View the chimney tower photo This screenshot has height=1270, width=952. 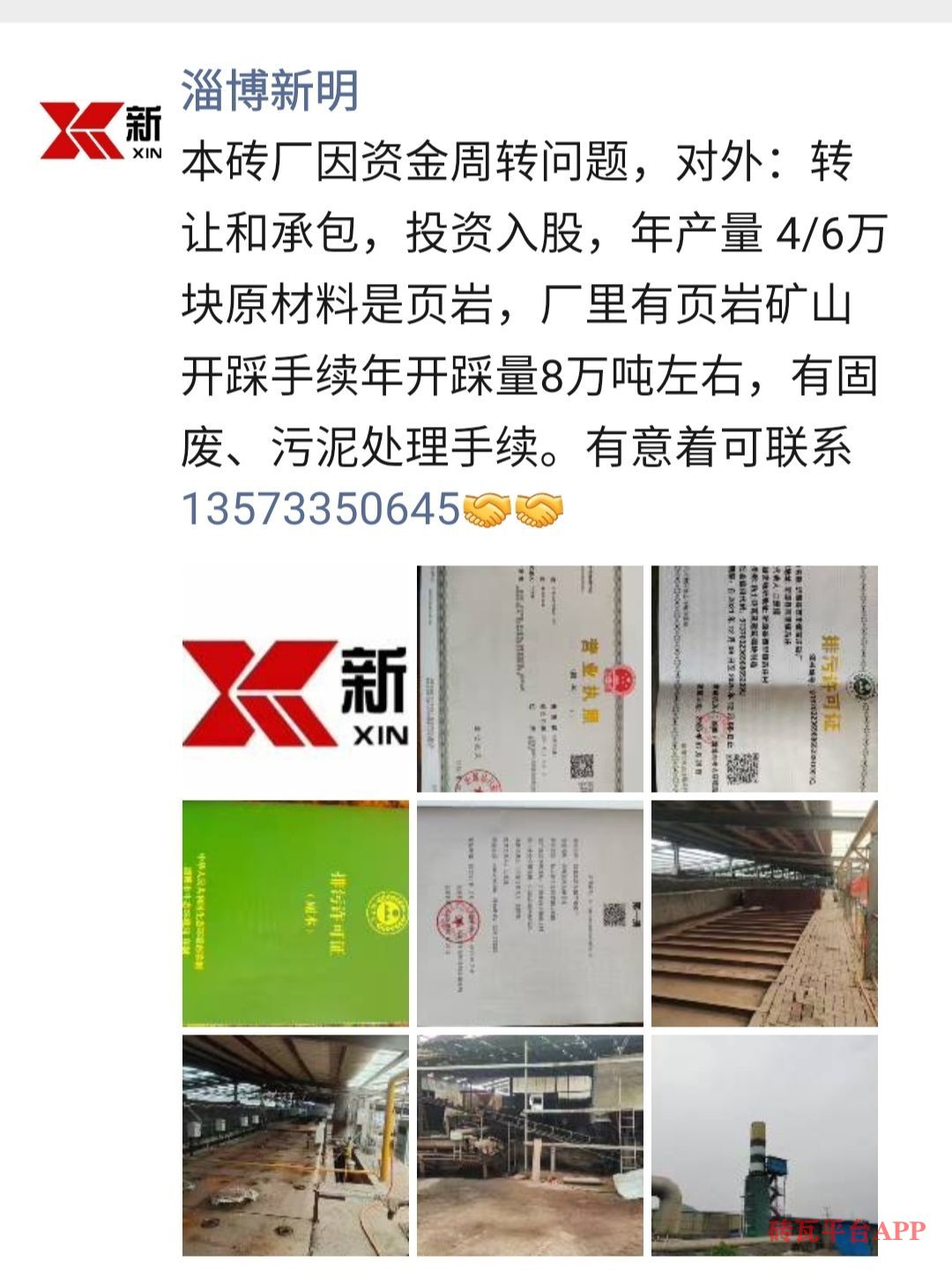764,1145
